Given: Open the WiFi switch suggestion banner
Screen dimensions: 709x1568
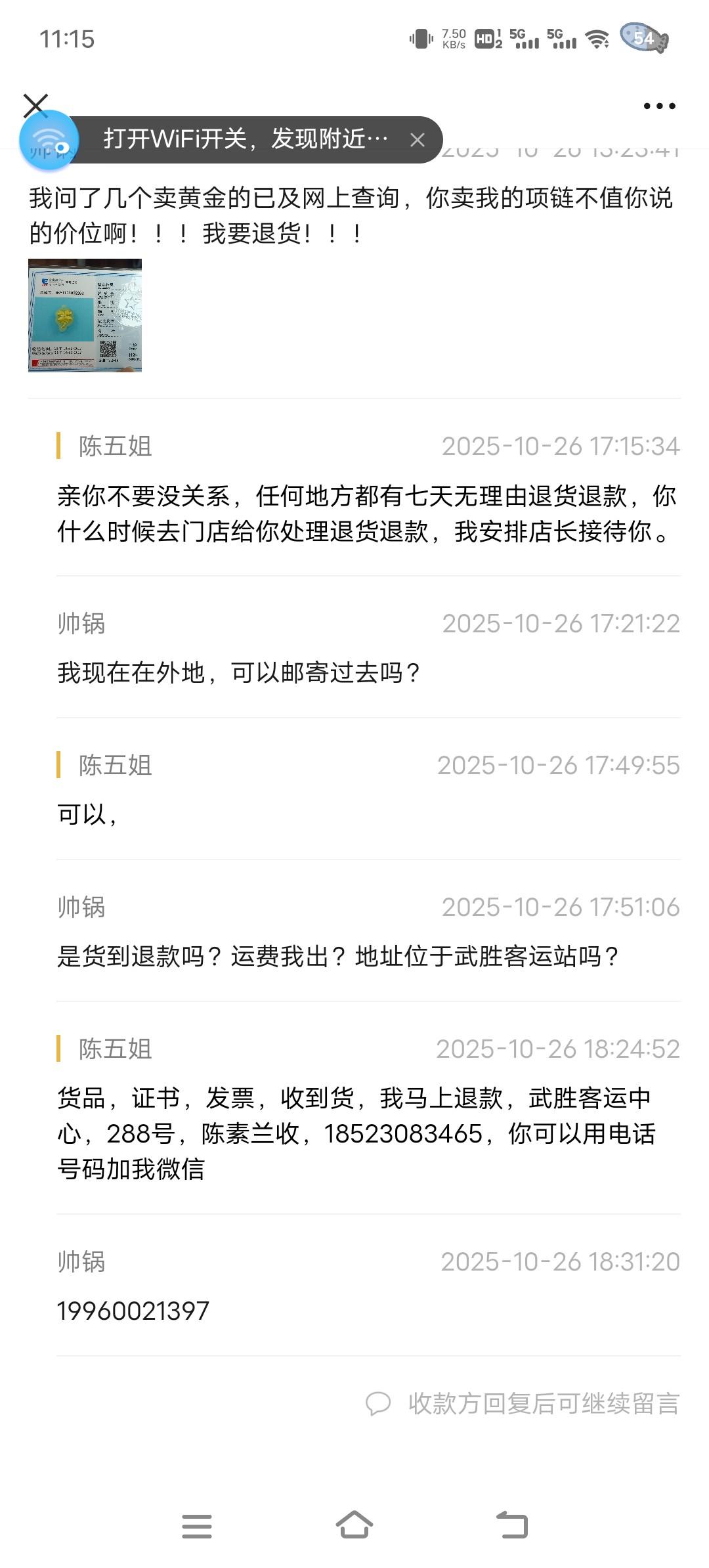Looking at the screenshot, I should pos(246,139).
